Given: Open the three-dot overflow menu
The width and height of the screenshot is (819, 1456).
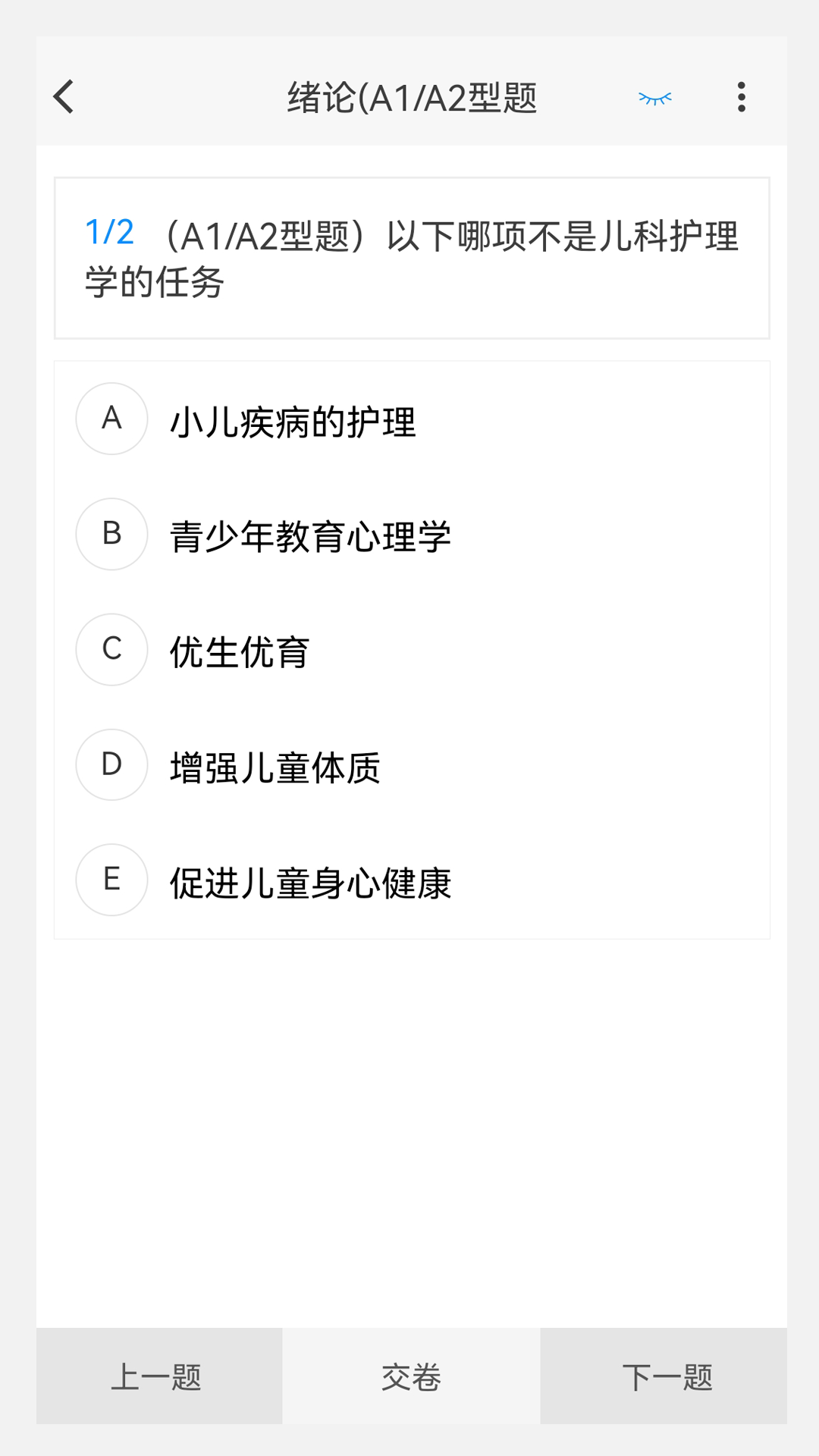Looking at the screenshot, I should click(x=741, y=98).
